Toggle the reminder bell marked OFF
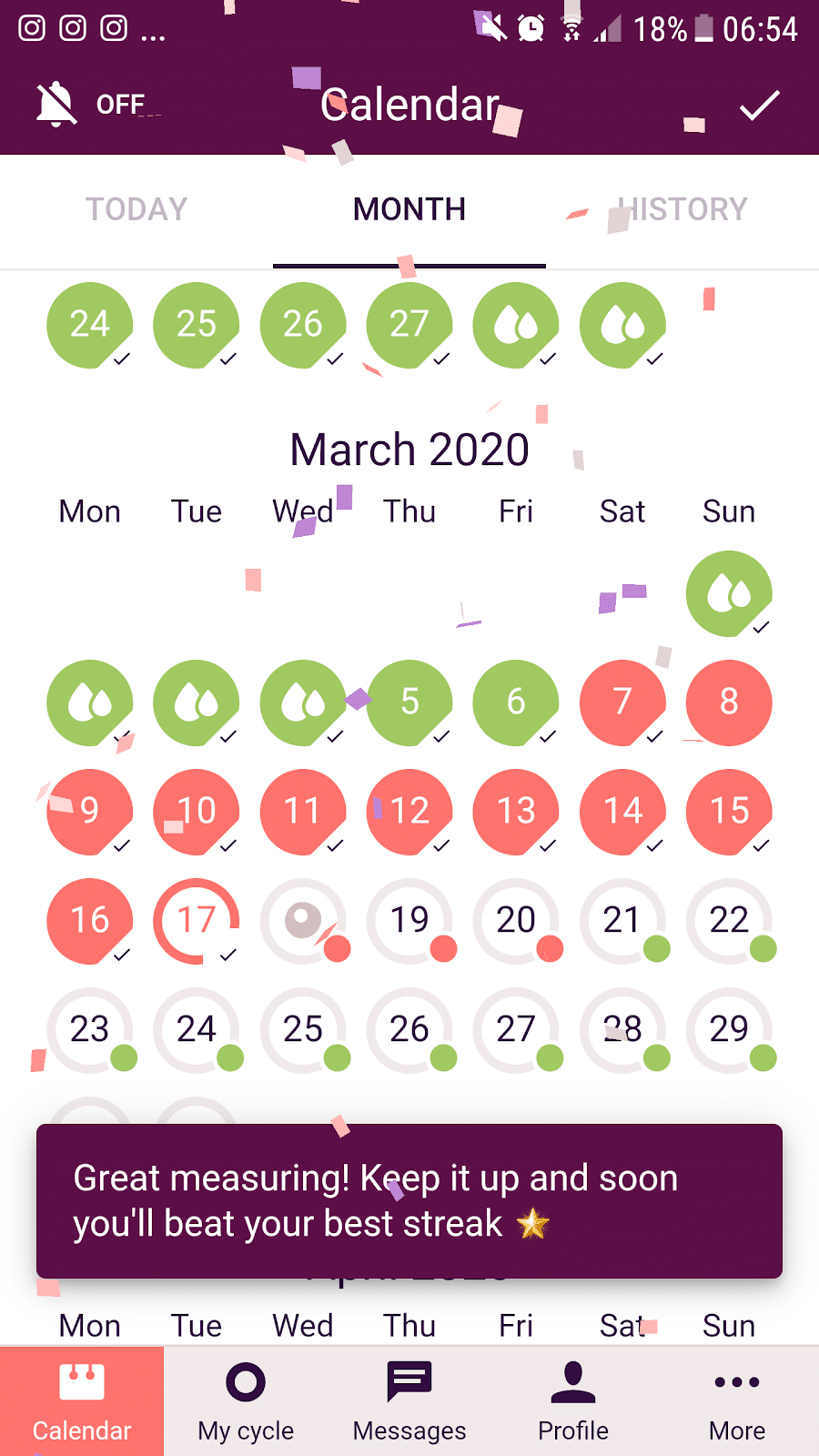The width and height of the screenshot is (819, 1456). (89, 105)
